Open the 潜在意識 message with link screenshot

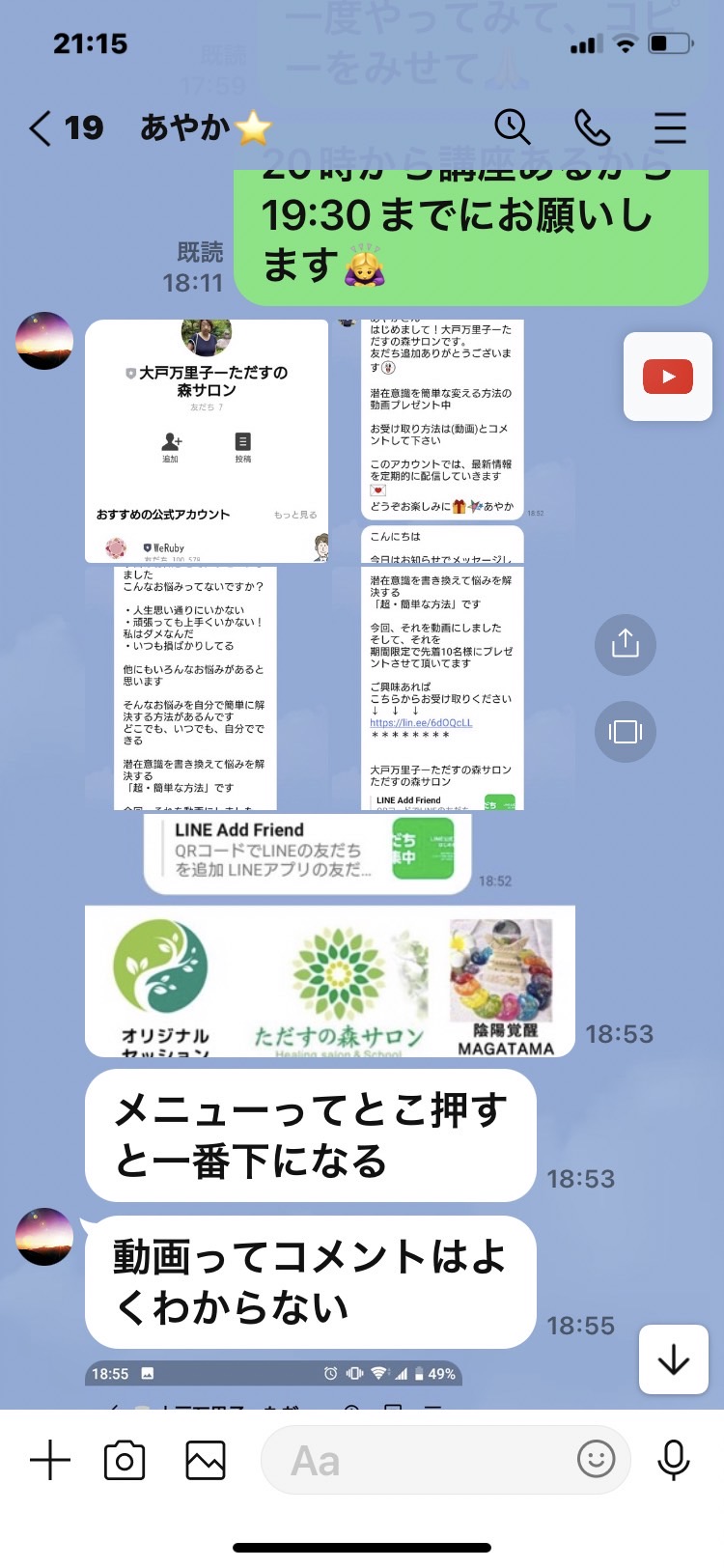[x=442, y=688]
